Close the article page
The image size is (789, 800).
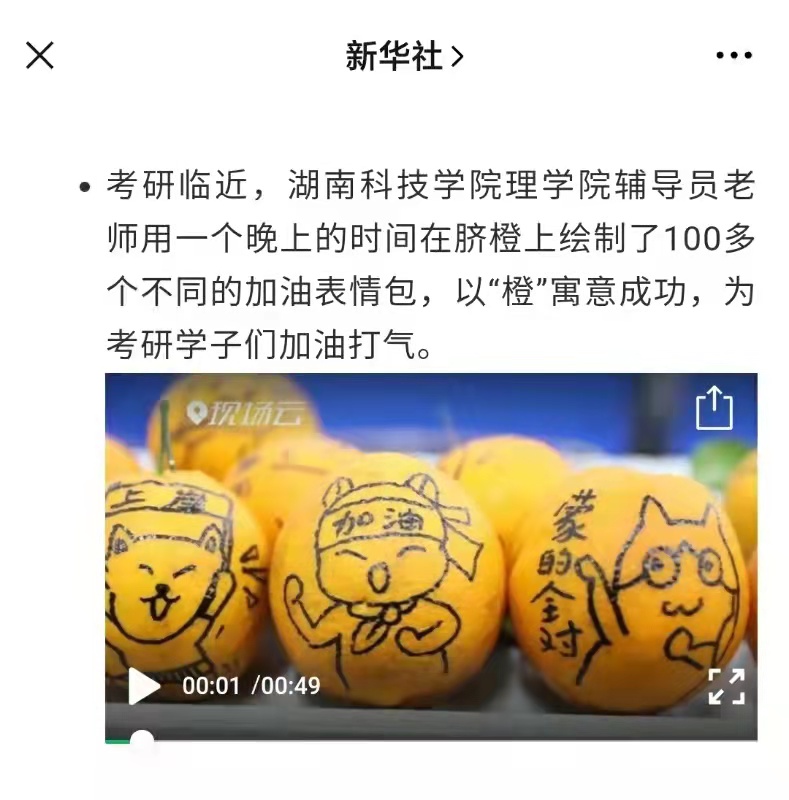[40, 56]
